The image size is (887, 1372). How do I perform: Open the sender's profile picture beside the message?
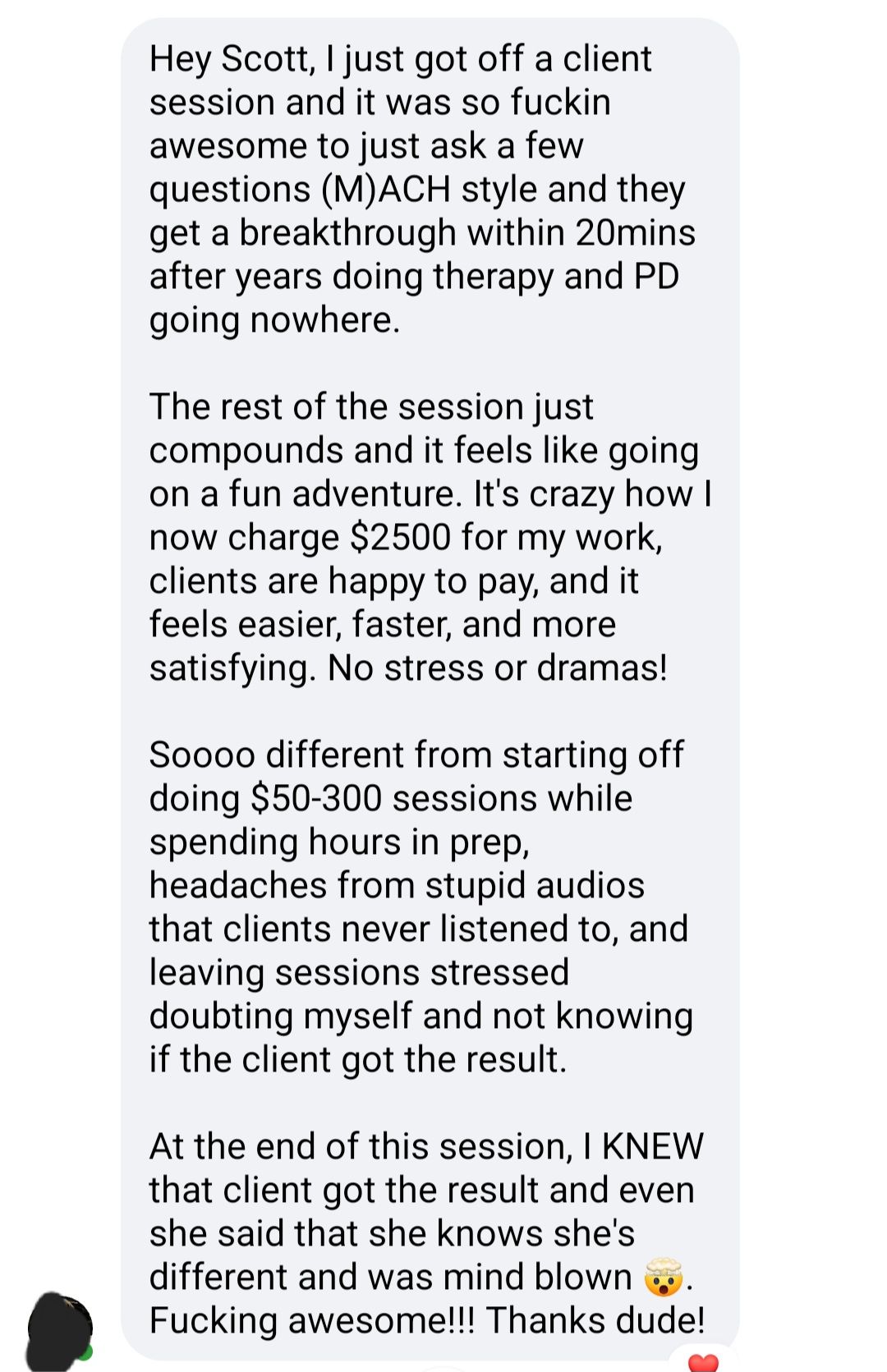pos(59,1329)
